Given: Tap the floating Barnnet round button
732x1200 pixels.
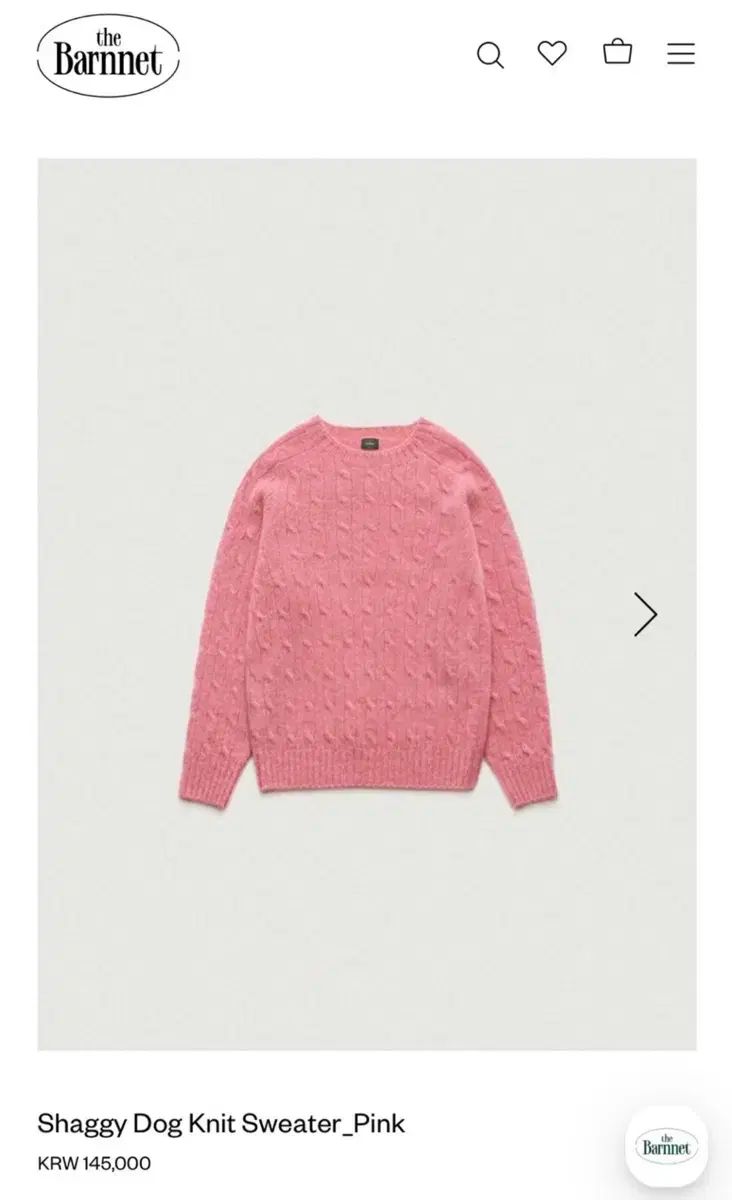Looking at the screenshot, I should click(666, 1146).
